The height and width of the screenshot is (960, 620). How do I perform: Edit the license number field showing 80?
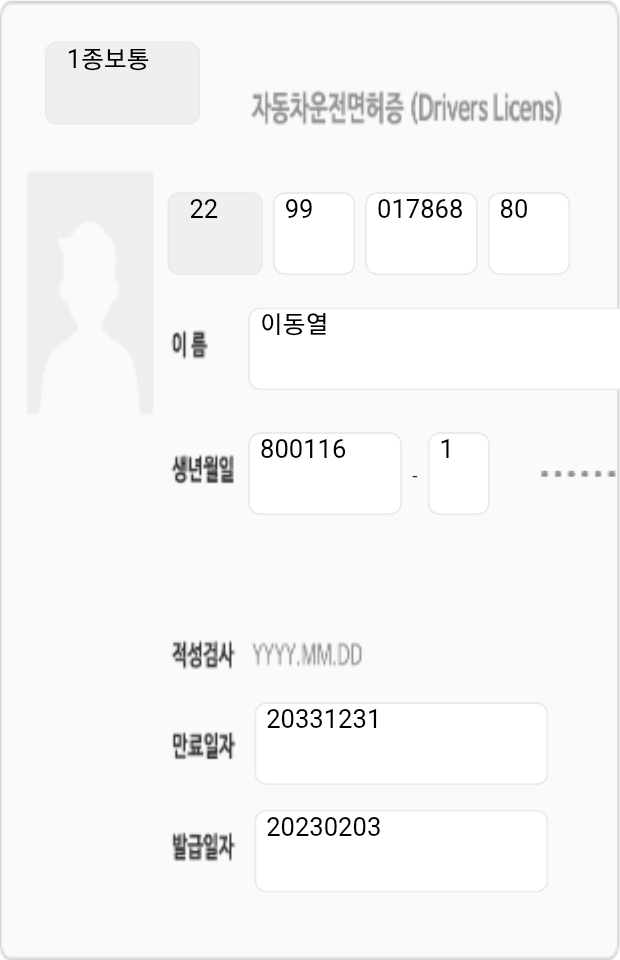(529, 233)
